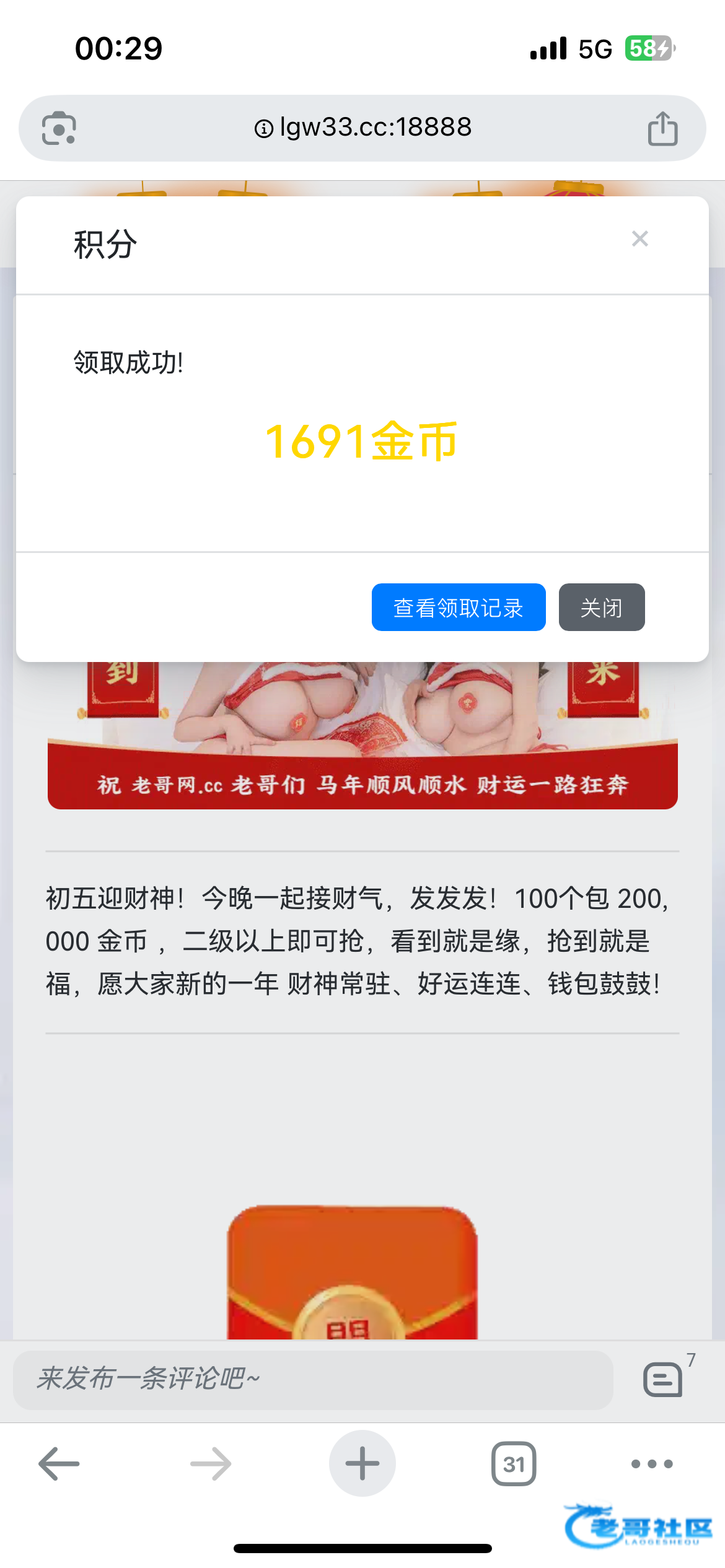Viewport: 725px width, 1568px height.
Task: Open the lgw33.cc address bar
Action: pos(362,128)
